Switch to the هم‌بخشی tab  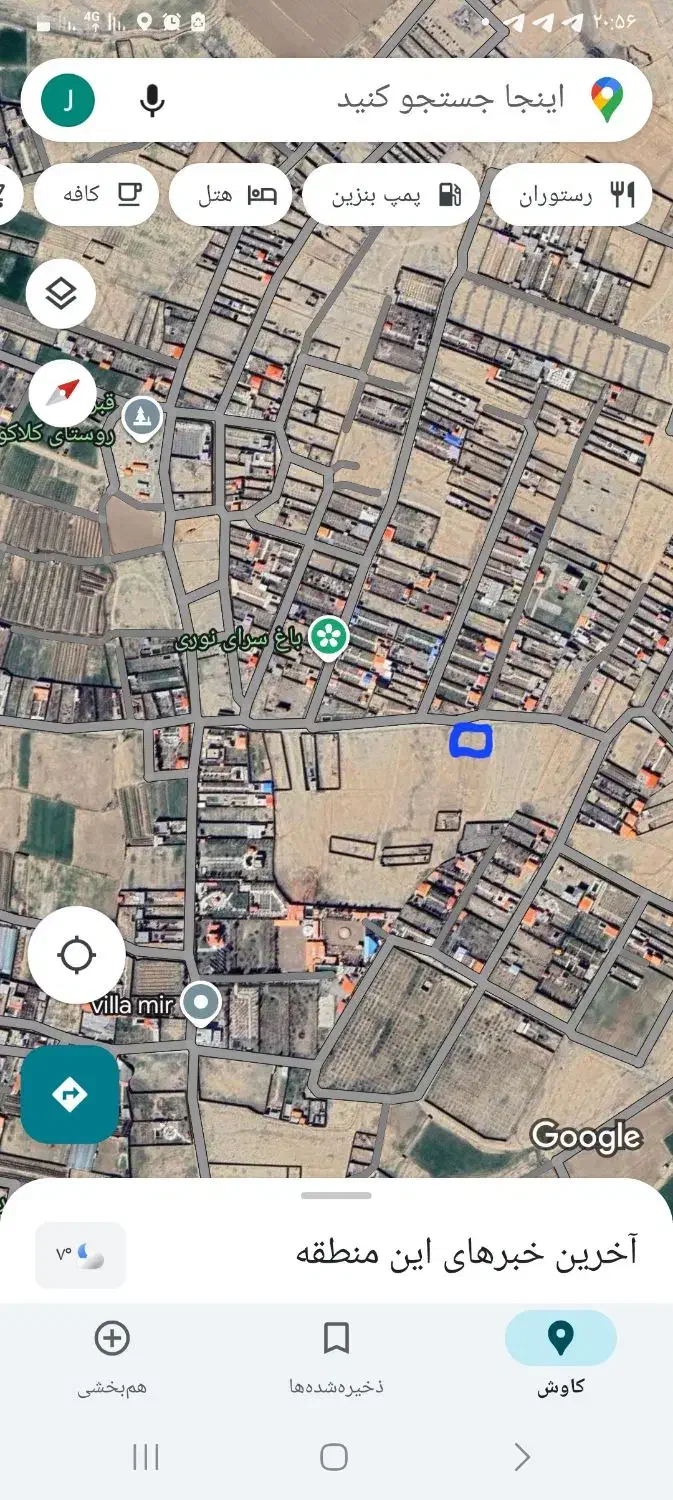pos(112,1357)
